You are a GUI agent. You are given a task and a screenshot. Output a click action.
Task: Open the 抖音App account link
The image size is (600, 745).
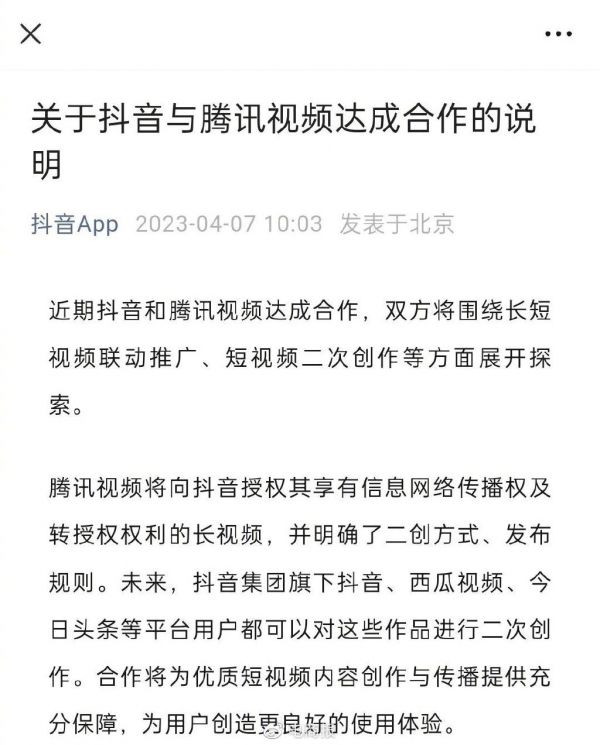coord(75,223)
